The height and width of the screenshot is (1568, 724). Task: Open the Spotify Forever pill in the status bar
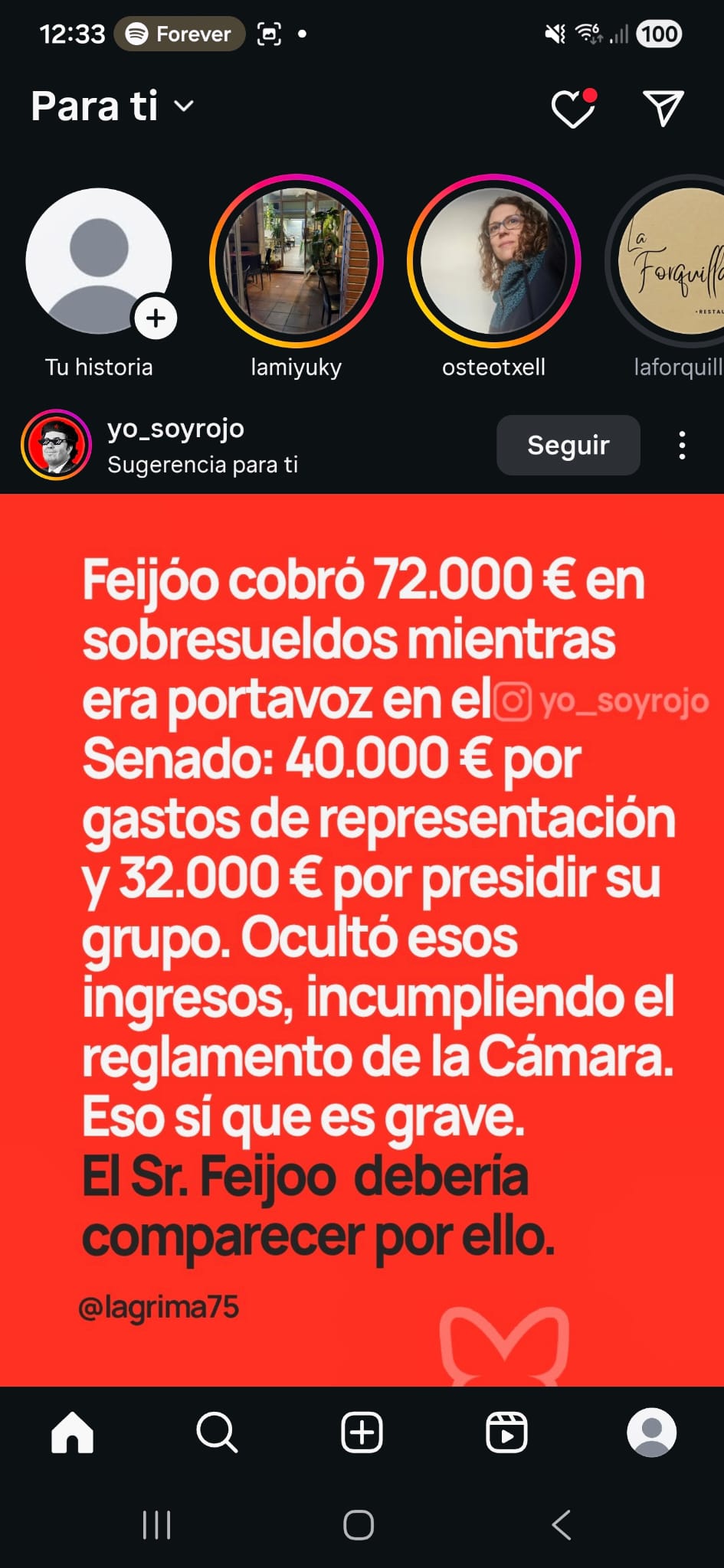click(179, 34)
